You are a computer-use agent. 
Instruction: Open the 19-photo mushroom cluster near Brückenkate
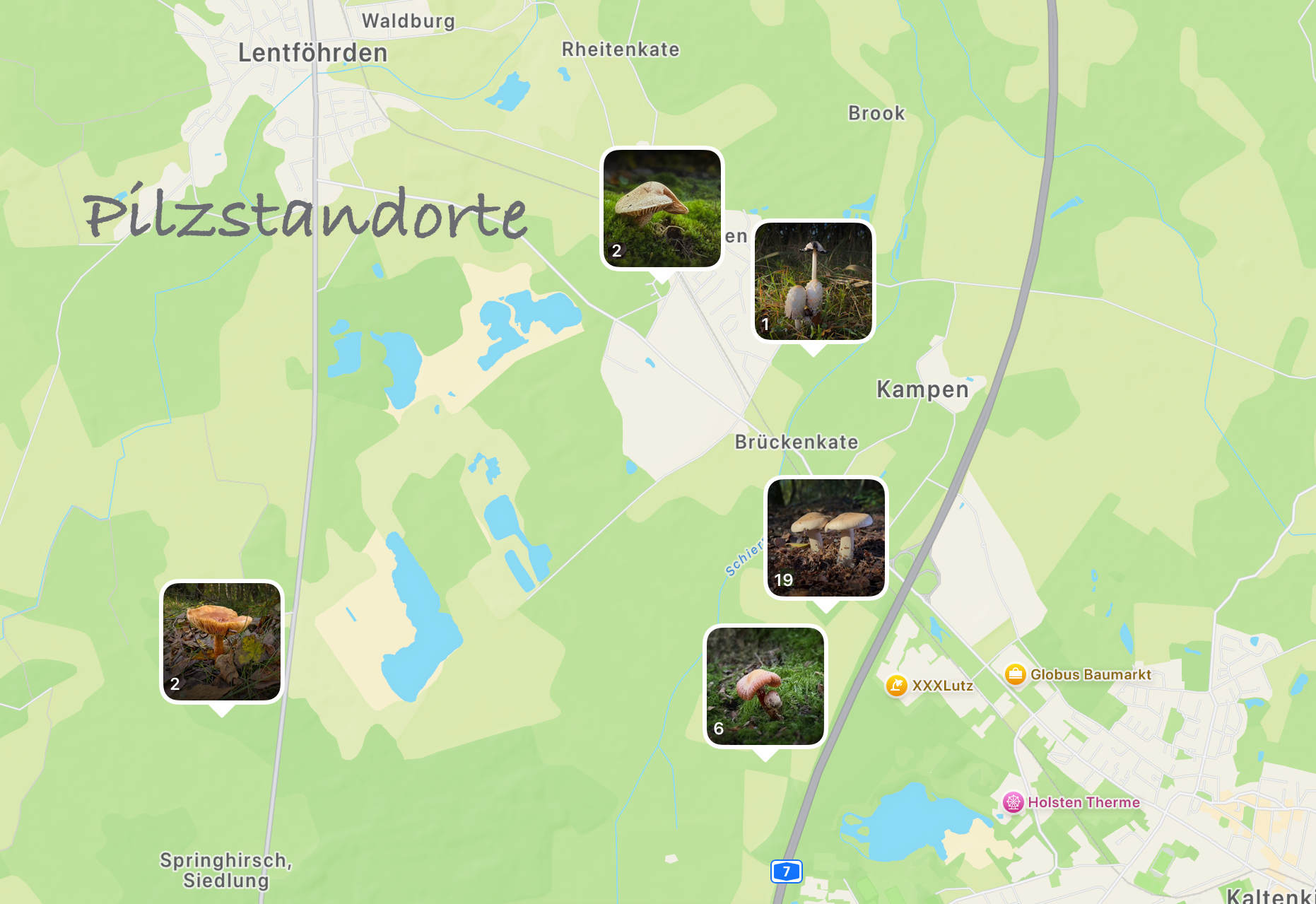[x=826, y=538]
